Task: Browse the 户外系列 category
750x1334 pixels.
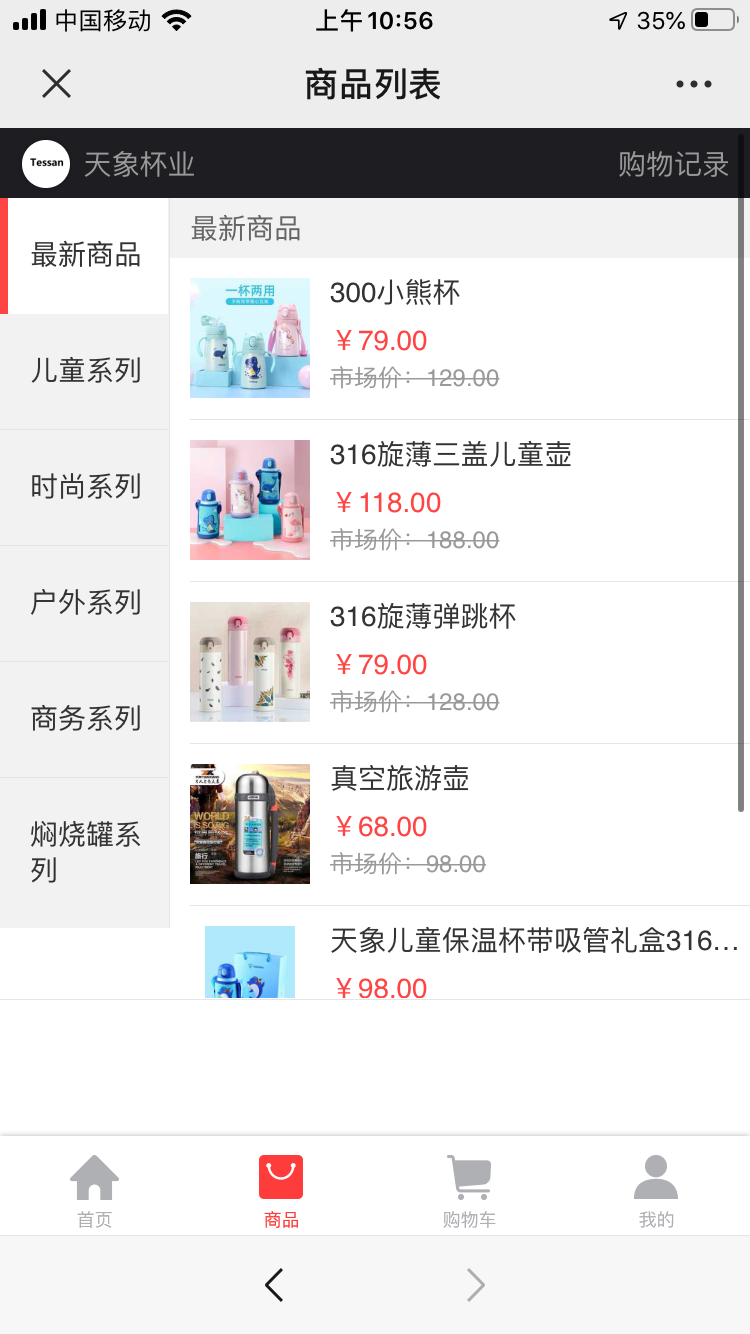Action: coord(85,603)
